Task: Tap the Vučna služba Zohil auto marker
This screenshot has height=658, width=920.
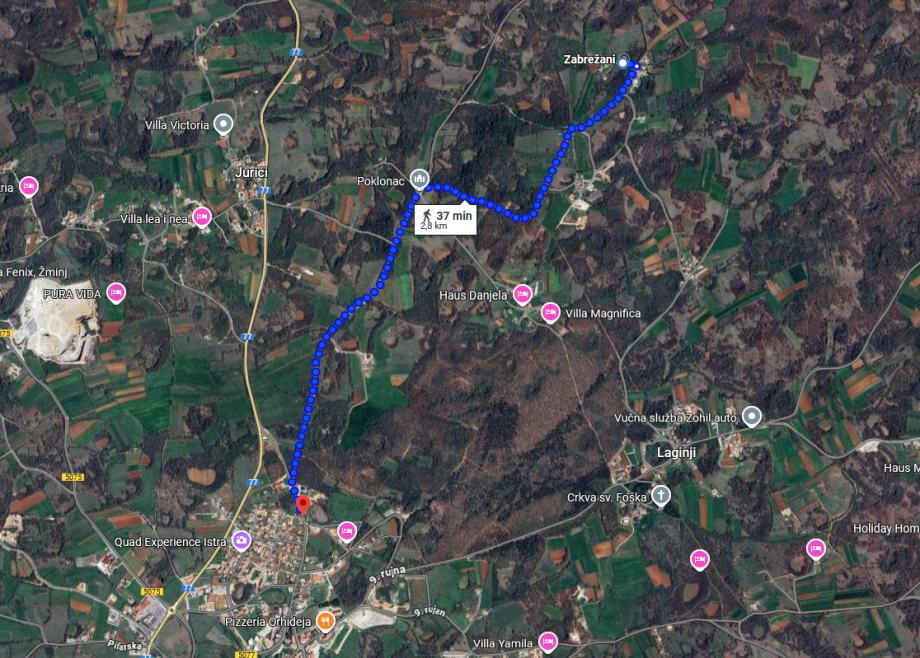Action: click(x=752, y=415)
